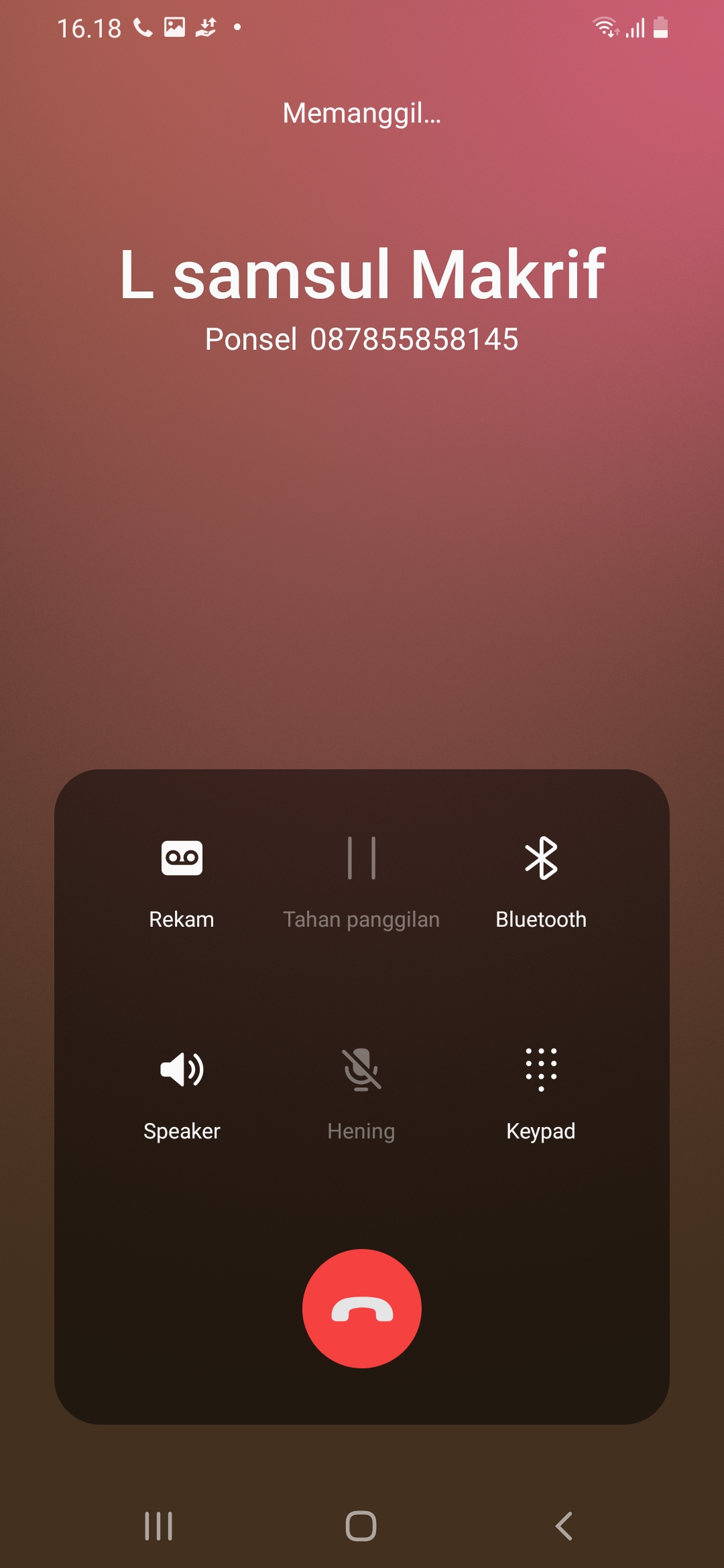724x1568 pixels.
Task: Open recent apps from navigation bar
Action: tap(159, 1526)
